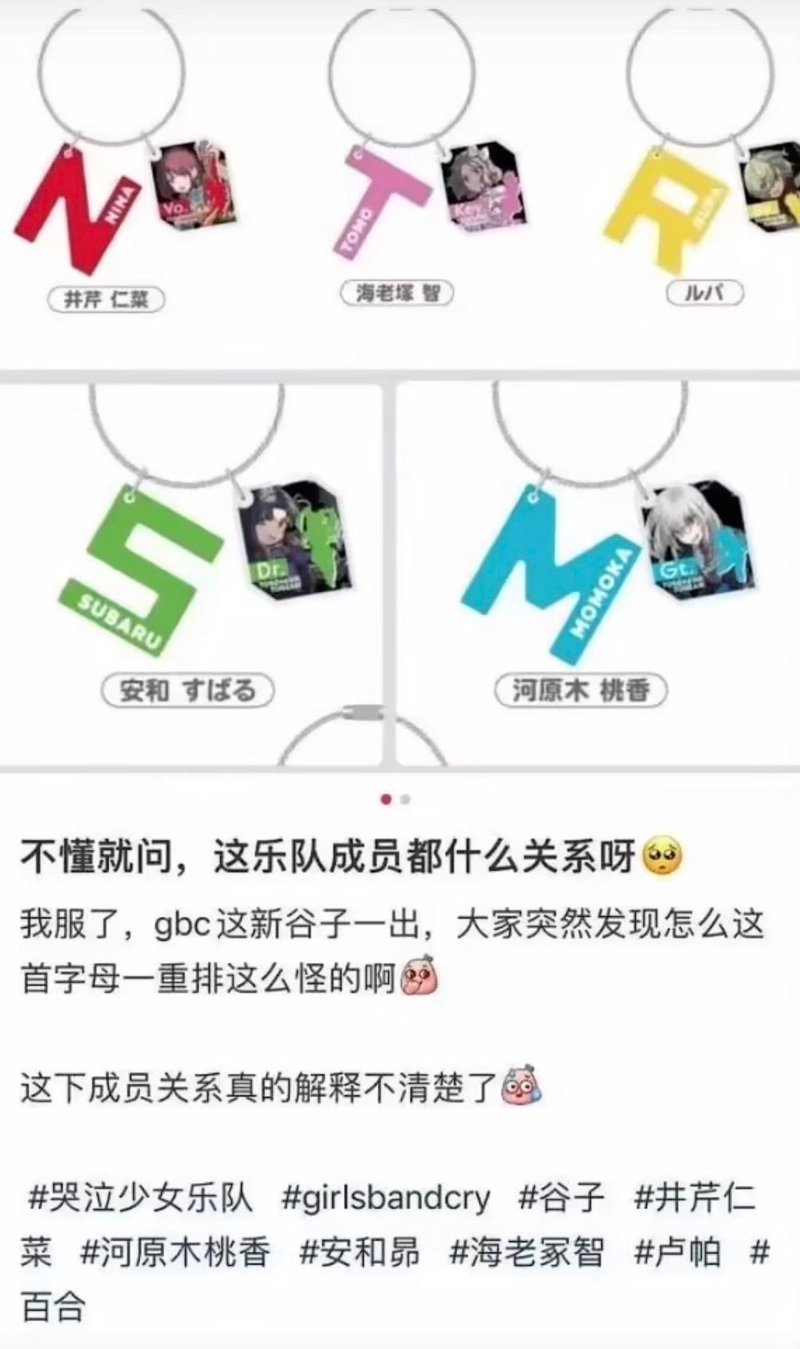
Task: Open the keychain merchandise post image
Action: point(400,387)
